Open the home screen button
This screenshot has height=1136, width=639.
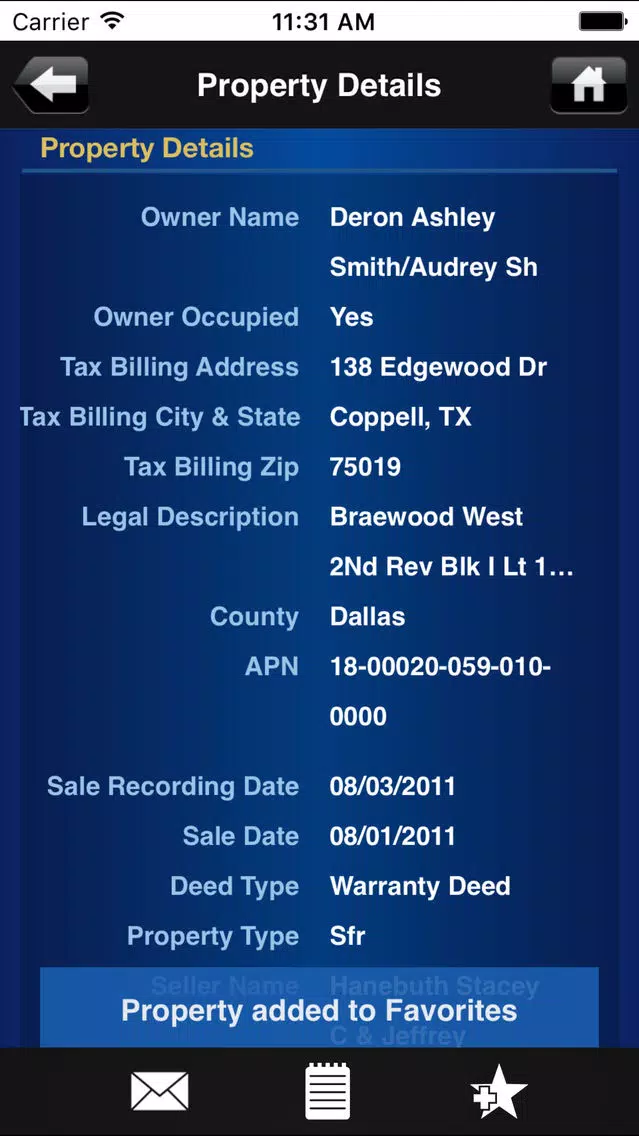588,85
